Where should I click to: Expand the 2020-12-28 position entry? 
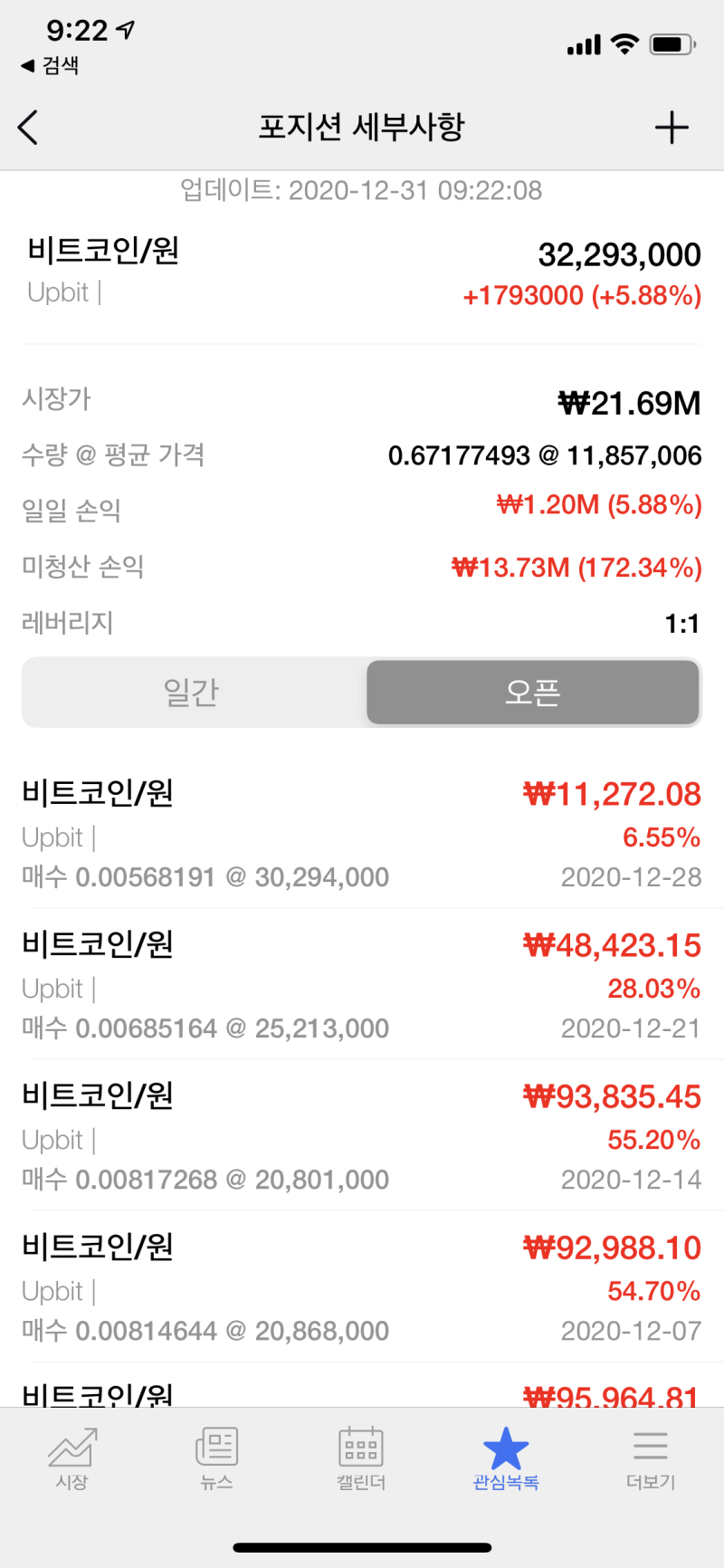(x=362, y=833)
